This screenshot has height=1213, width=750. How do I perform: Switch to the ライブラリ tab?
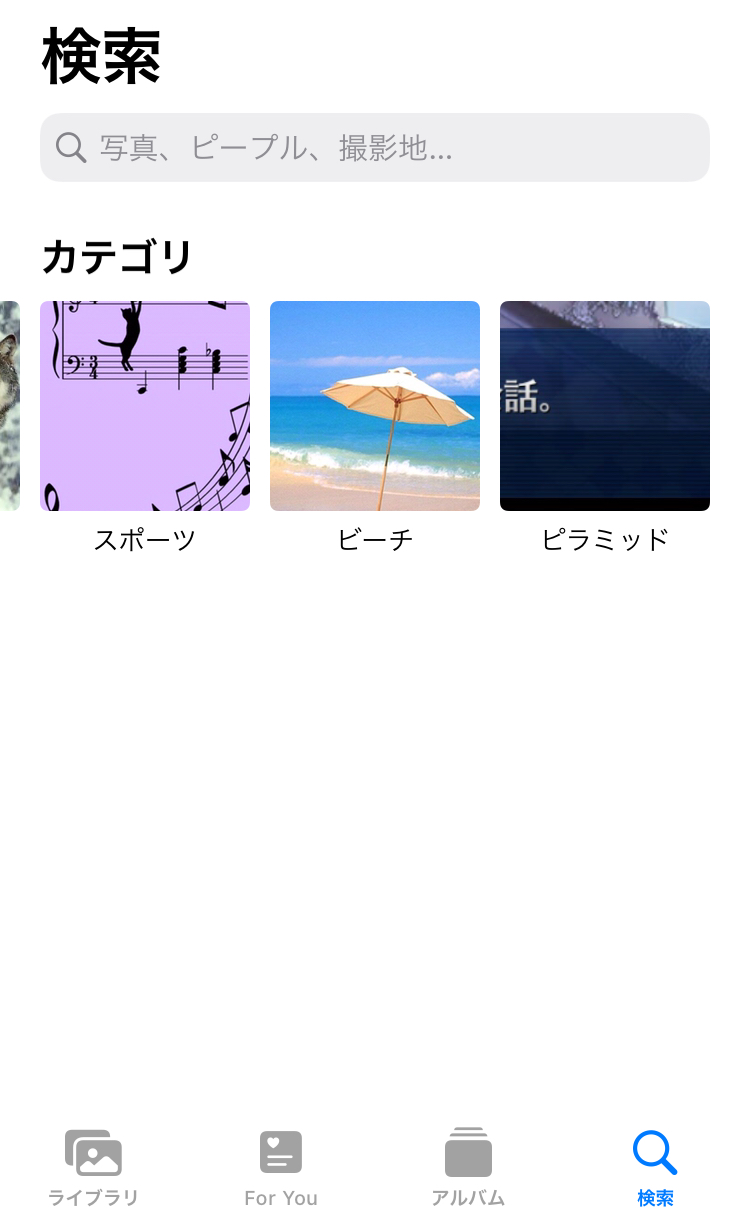coord(93,1167)
